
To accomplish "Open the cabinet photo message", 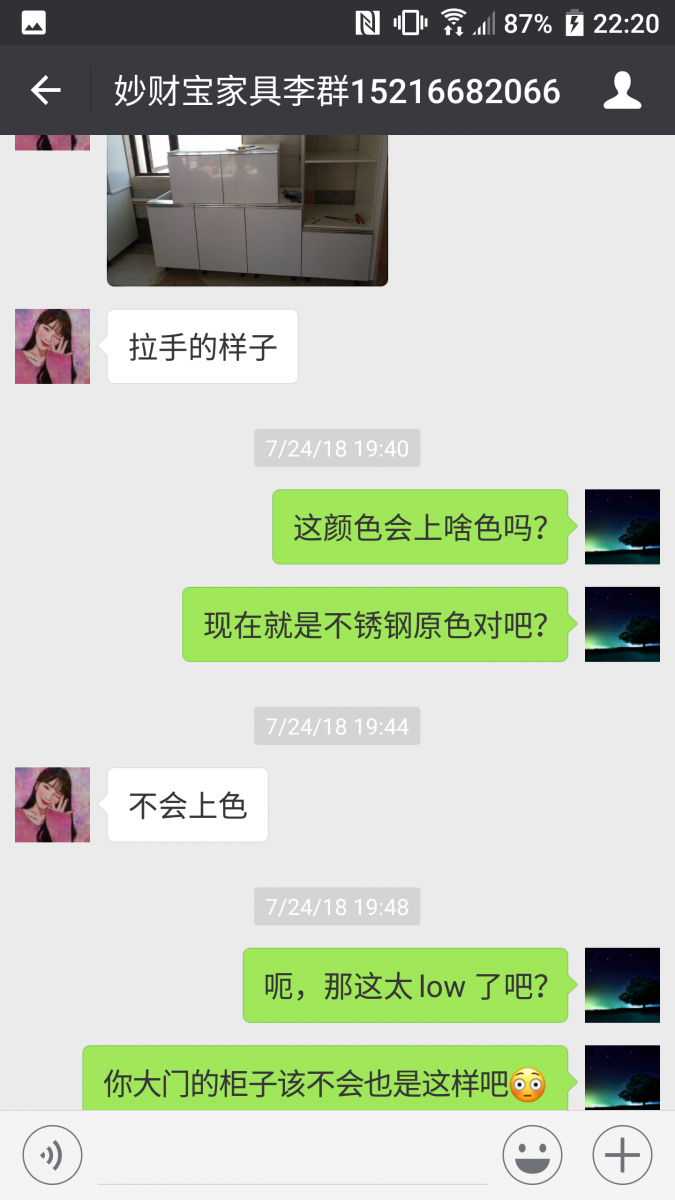I will (247, 210).
